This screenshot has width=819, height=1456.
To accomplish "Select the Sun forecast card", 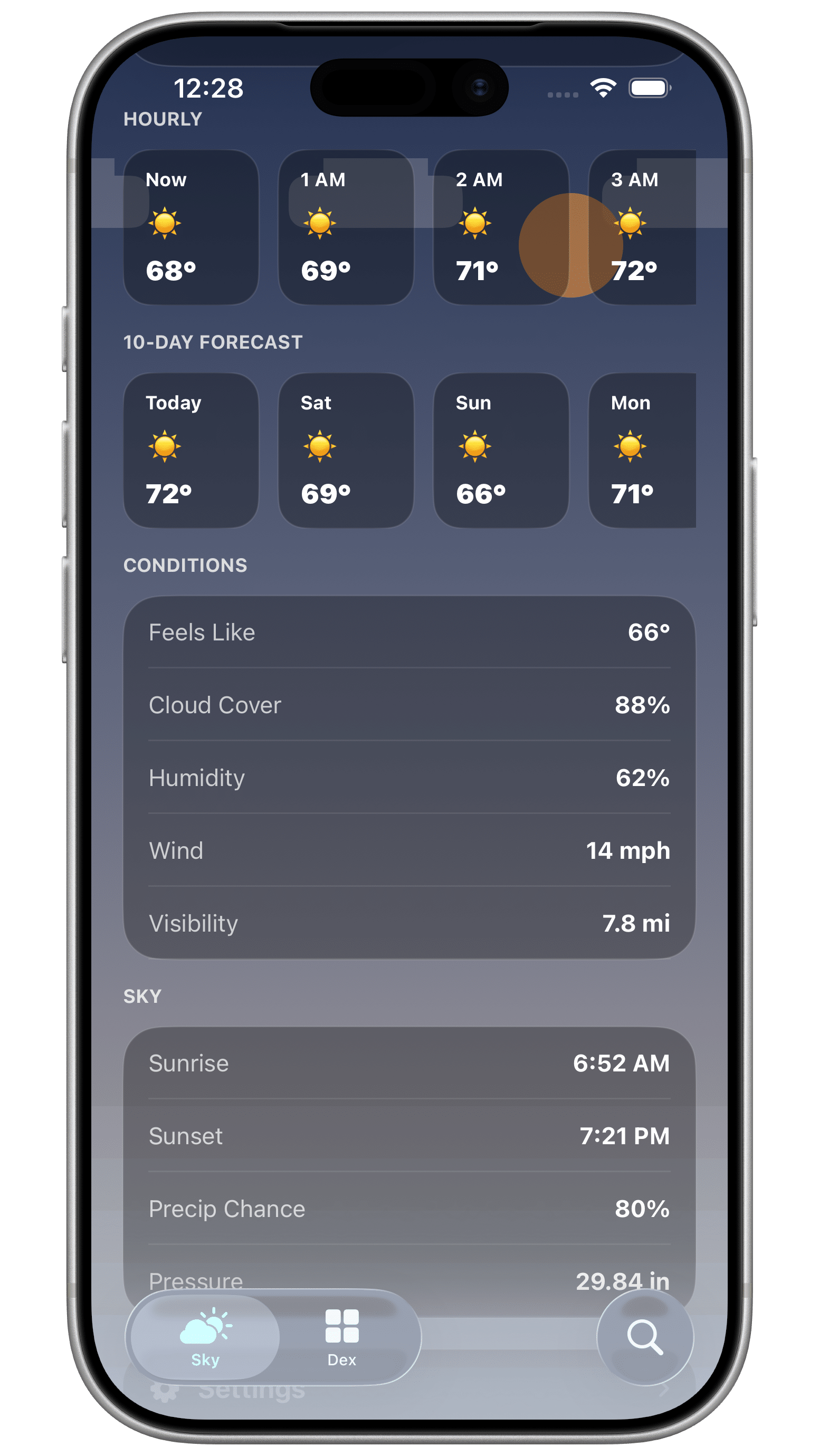I will 501,451.
